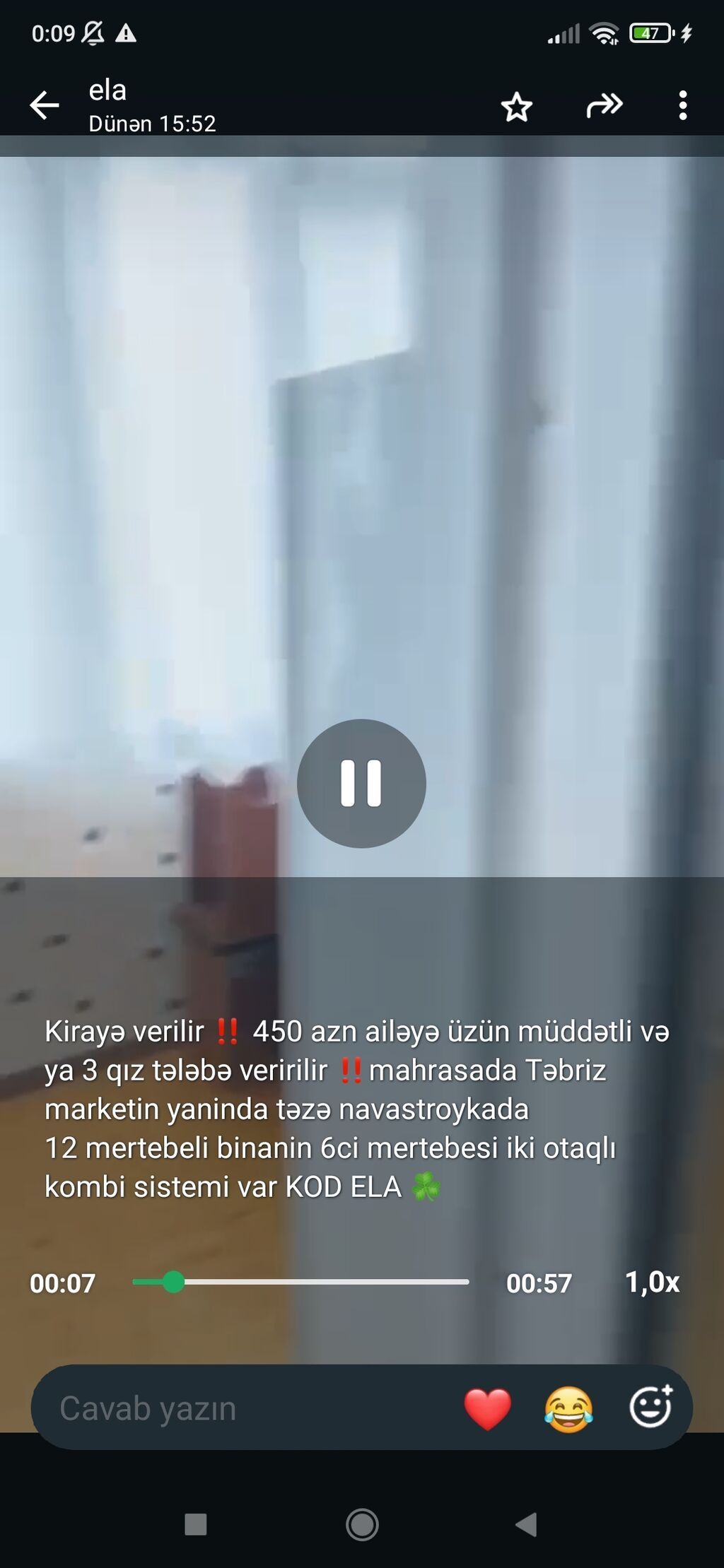Pause the playing video

click(361, 783)
